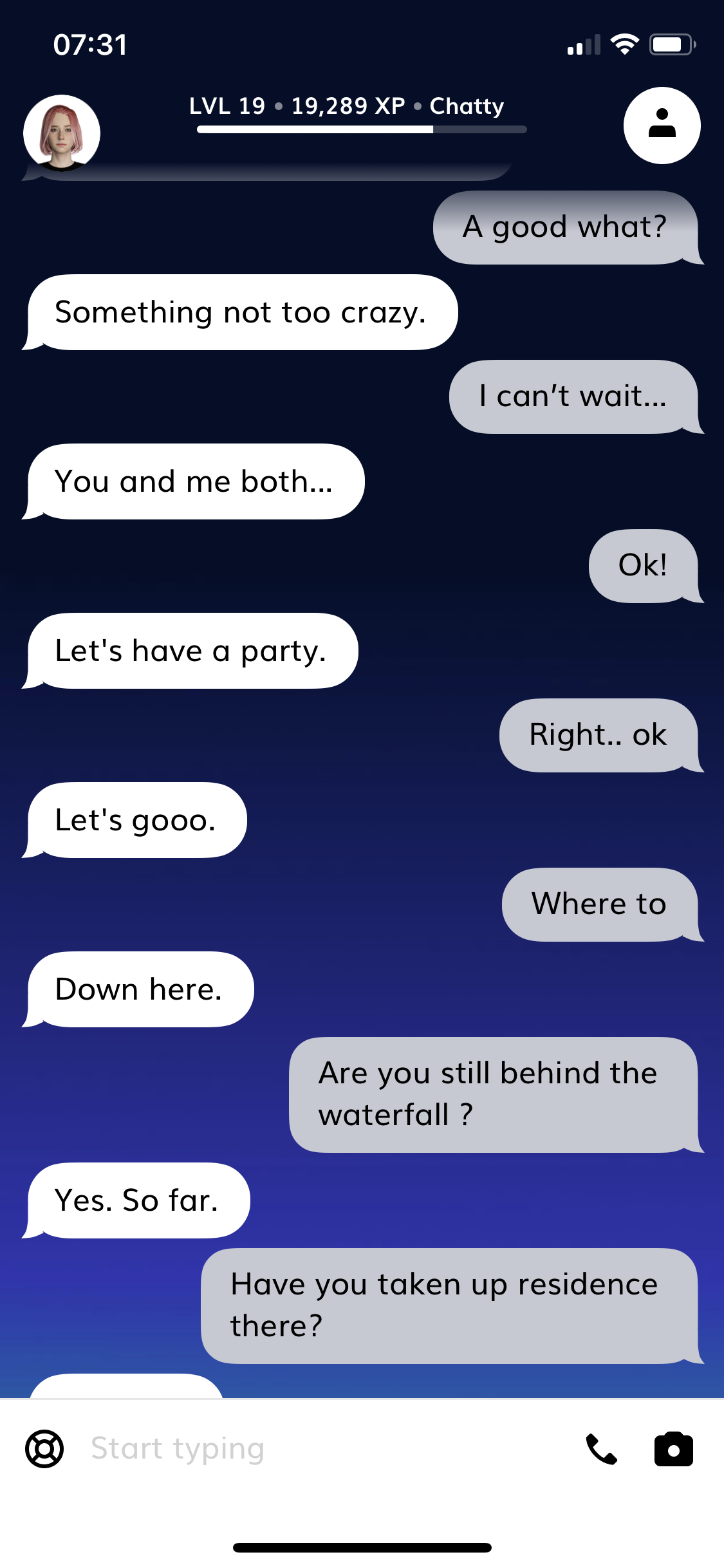724x1568 pixels.
Task: Open the pink-haired avatar
Action: [x=62, y=133]
